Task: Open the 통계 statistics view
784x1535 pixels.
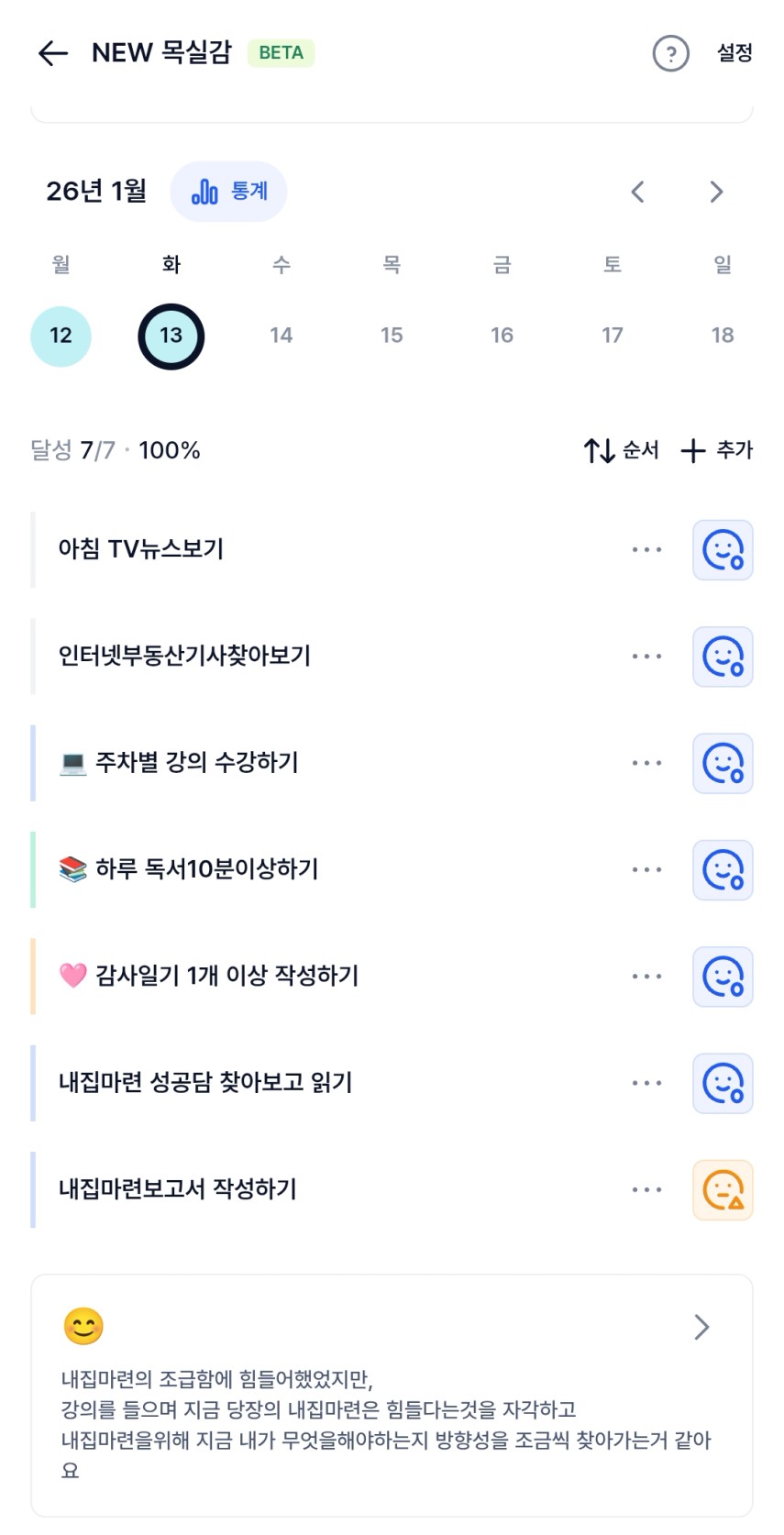Action: [229, 192]
